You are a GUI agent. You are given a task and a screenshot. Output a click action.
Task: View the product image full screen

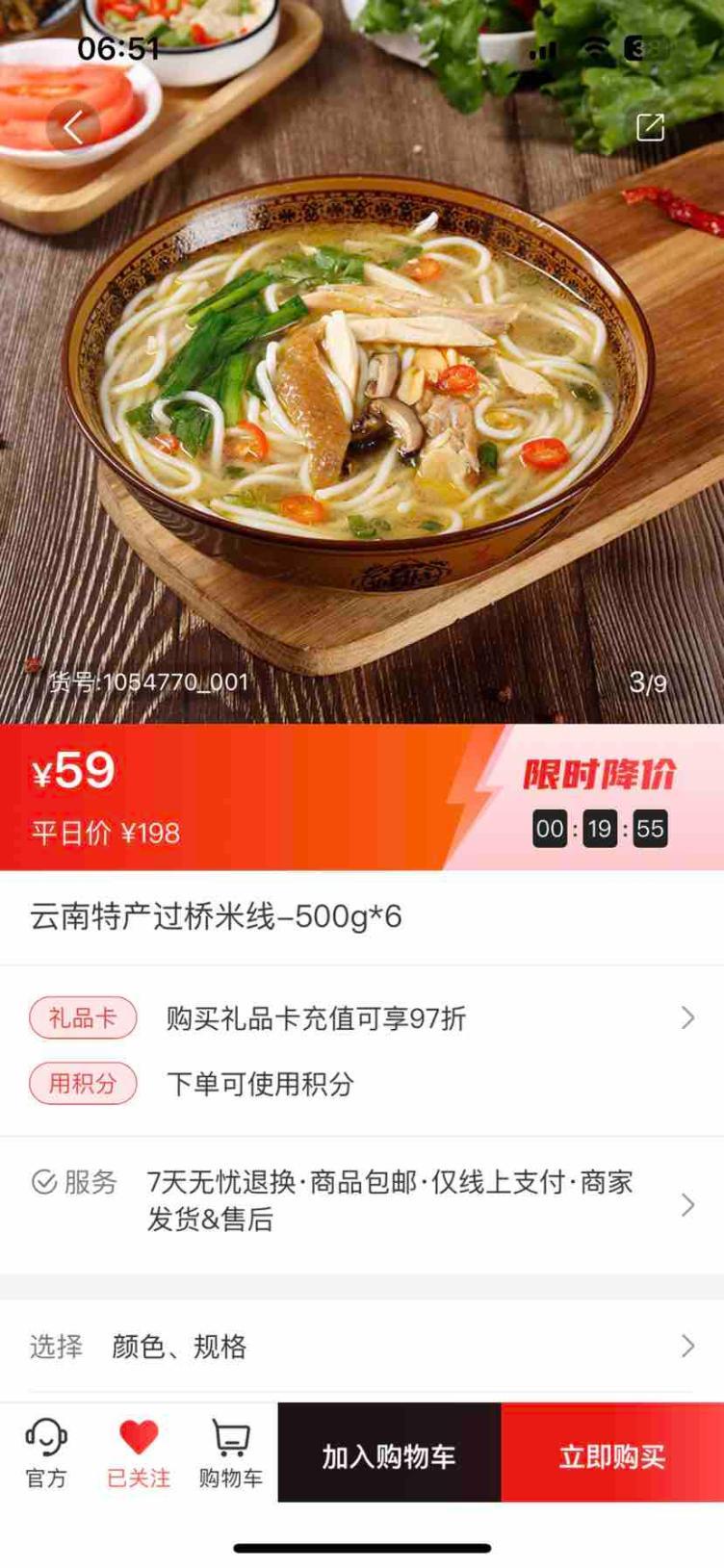click(361, 404)
